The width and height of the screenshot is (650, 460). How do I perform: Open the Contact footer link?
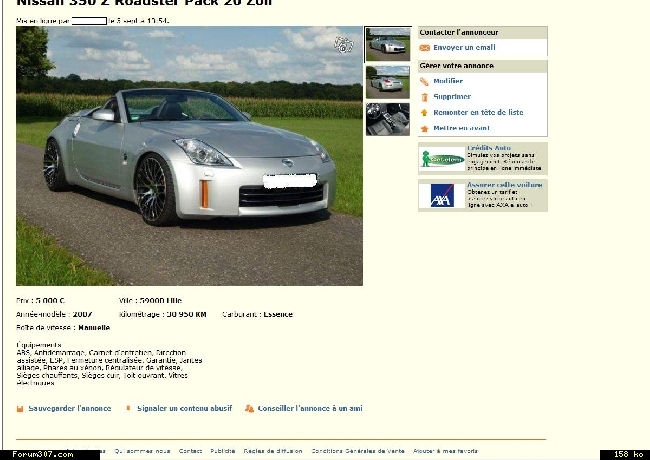[190, 451]
